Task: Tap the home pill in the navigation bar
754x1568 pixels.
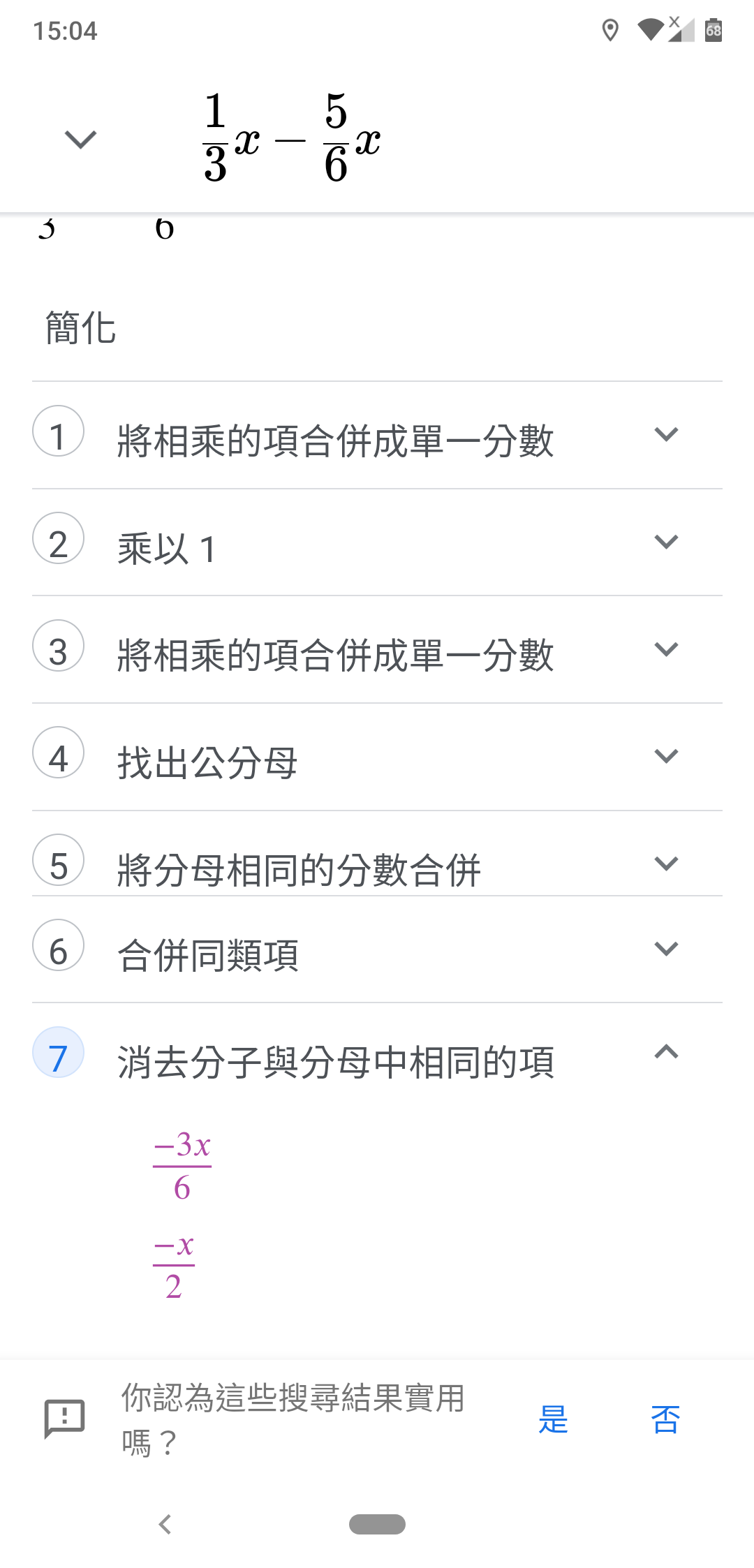Action: pyautogui.click(x=377, y=1524)
